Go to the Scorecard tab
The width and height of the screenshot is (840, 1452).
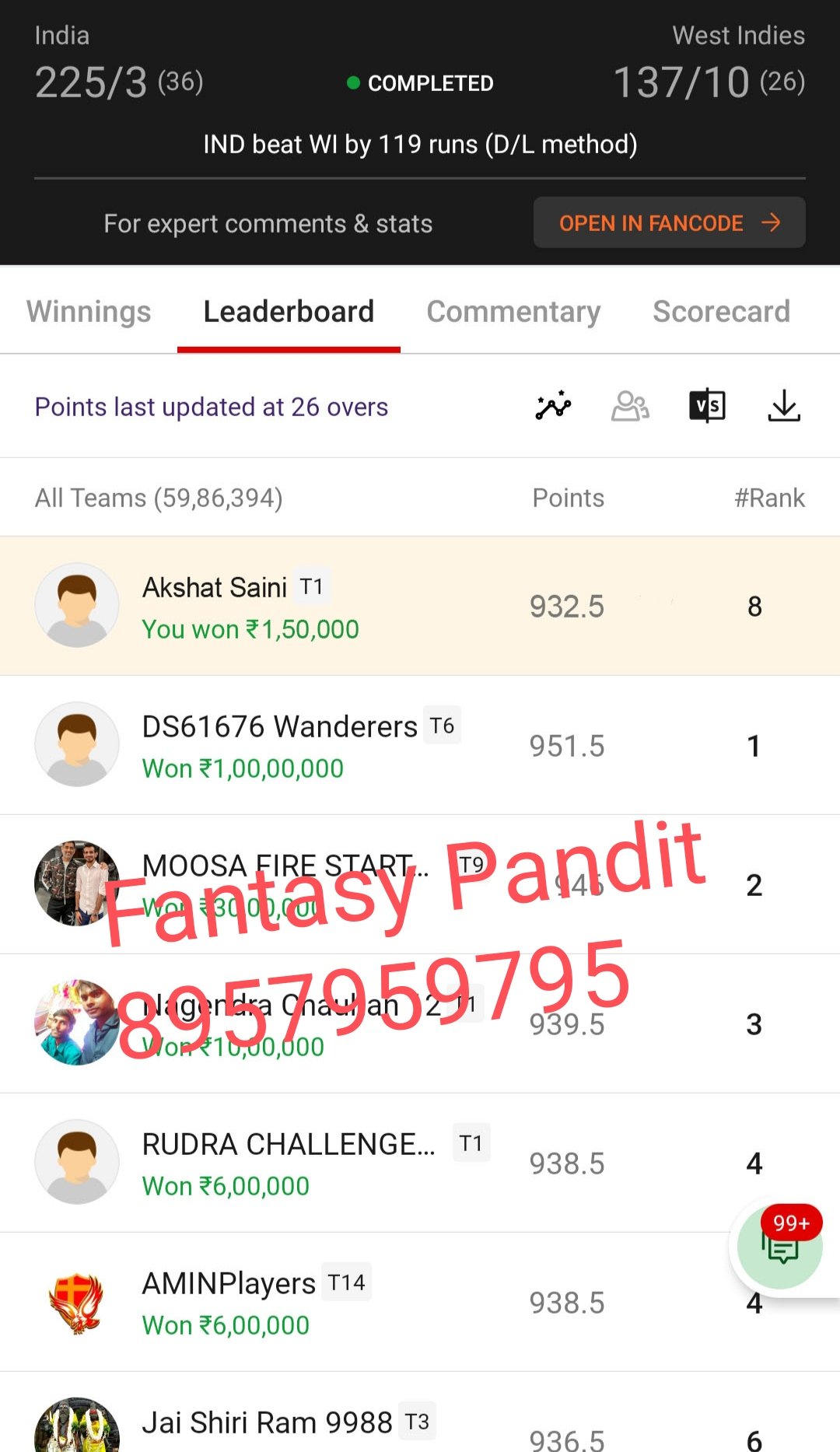(x=721, y=312)
